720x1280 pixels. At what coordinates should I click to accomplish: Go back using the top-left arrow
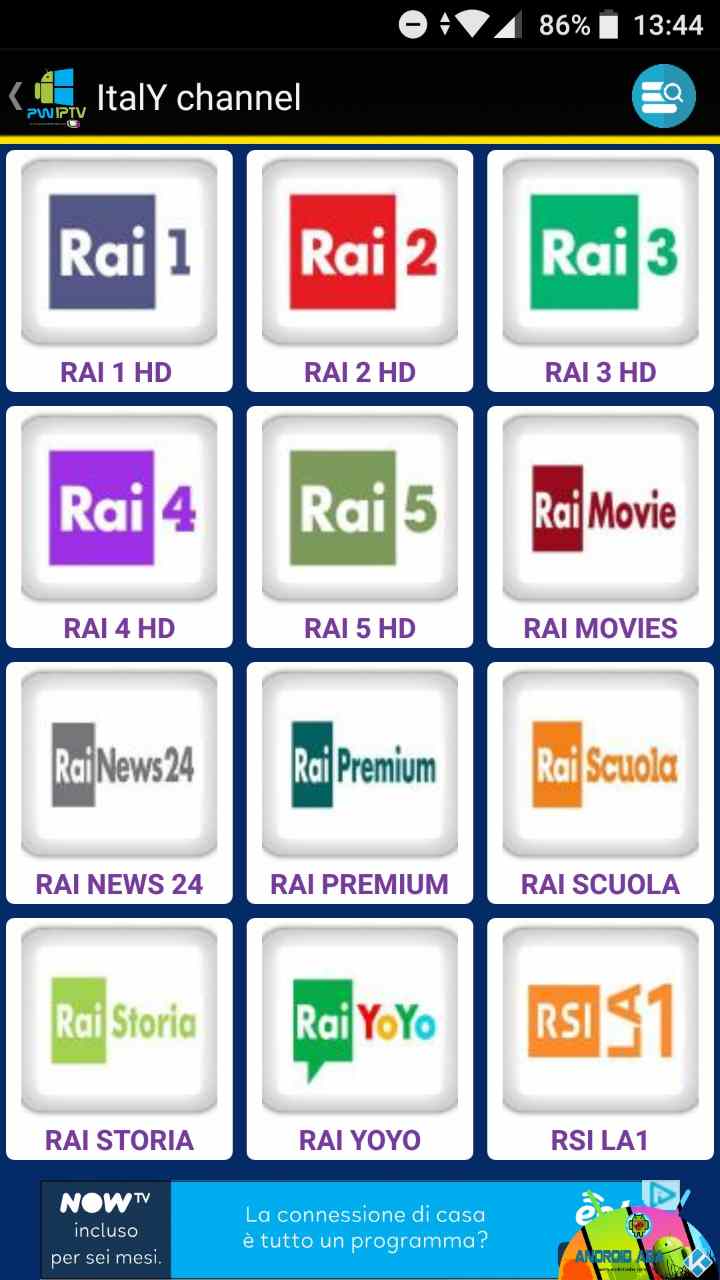pyautogui.click(x=15, y=96)
